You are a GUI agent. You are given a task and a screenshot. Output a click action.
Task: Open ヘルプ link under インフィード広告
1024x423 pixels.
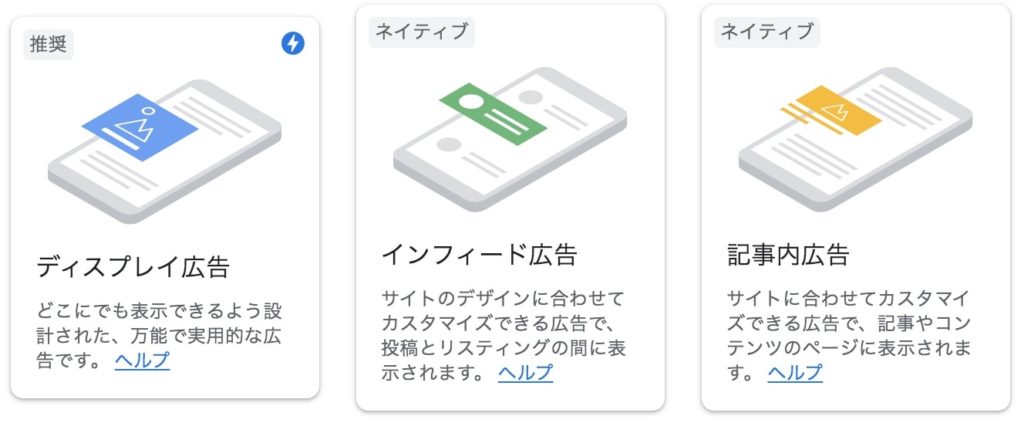tap(525, 373)
